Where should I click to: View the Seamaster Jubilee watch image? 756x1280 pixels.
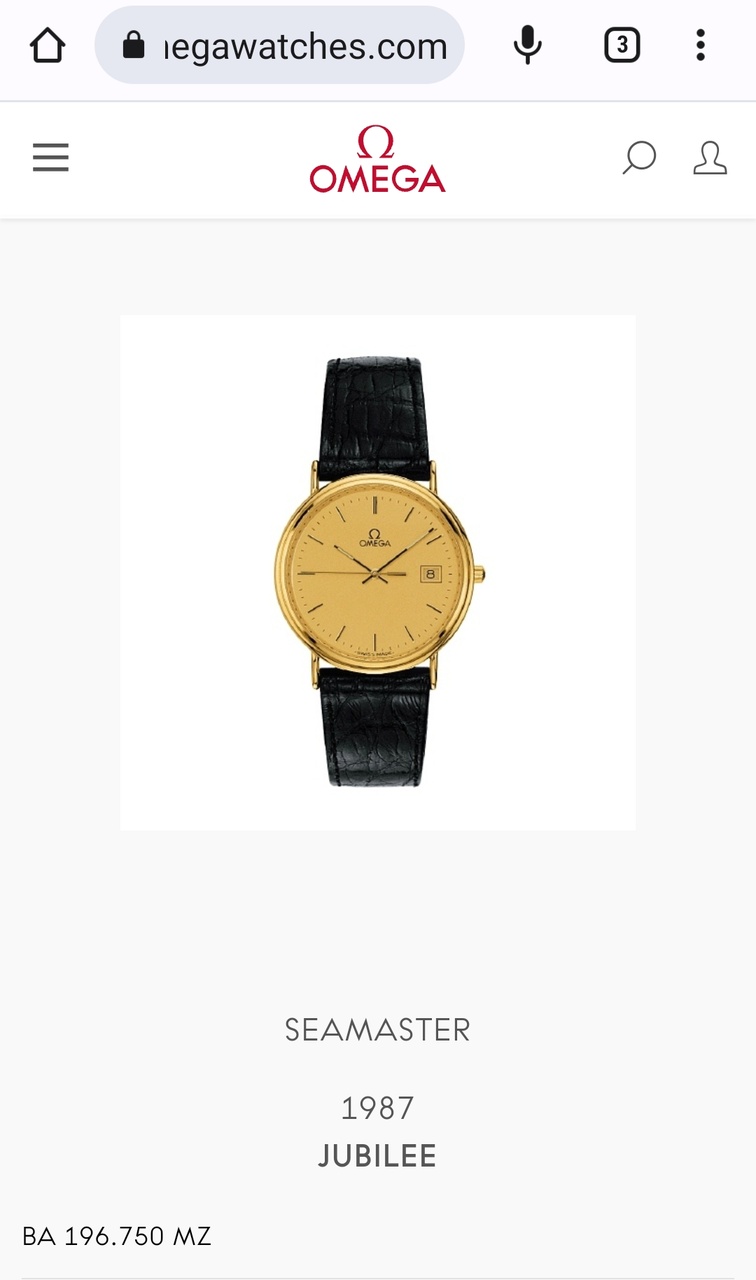pos(378,572)
